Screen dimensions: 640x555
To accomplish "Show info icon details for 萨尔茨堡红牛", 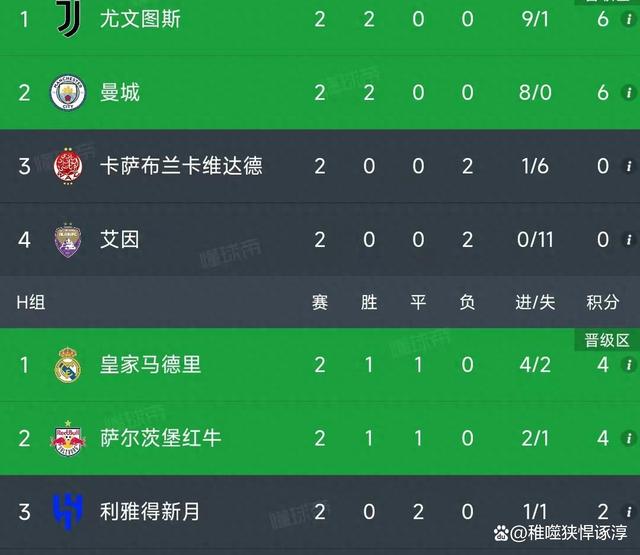I will [628, 439].
